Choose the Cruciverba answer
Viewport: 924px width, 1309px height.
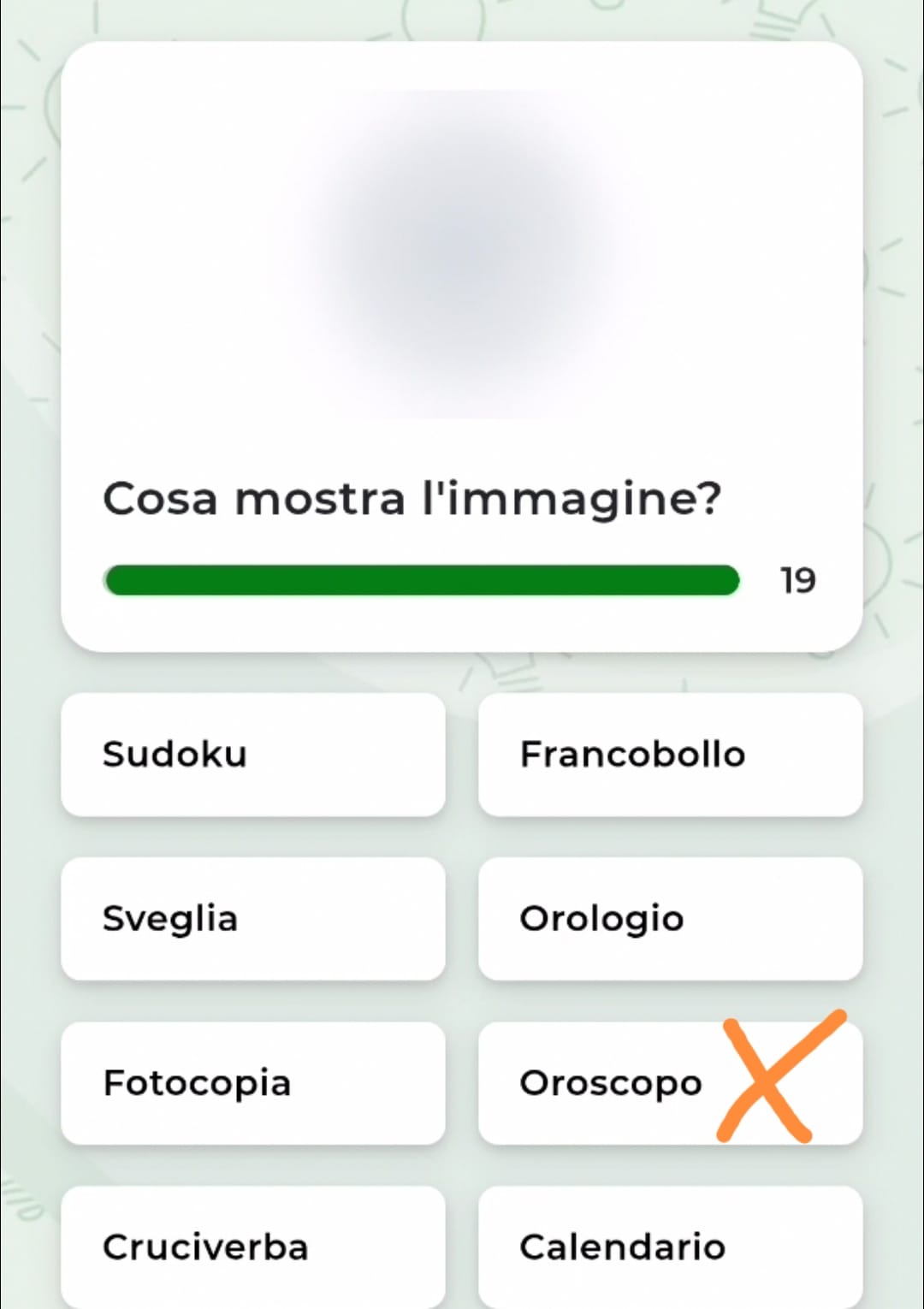pos(252,1246)
